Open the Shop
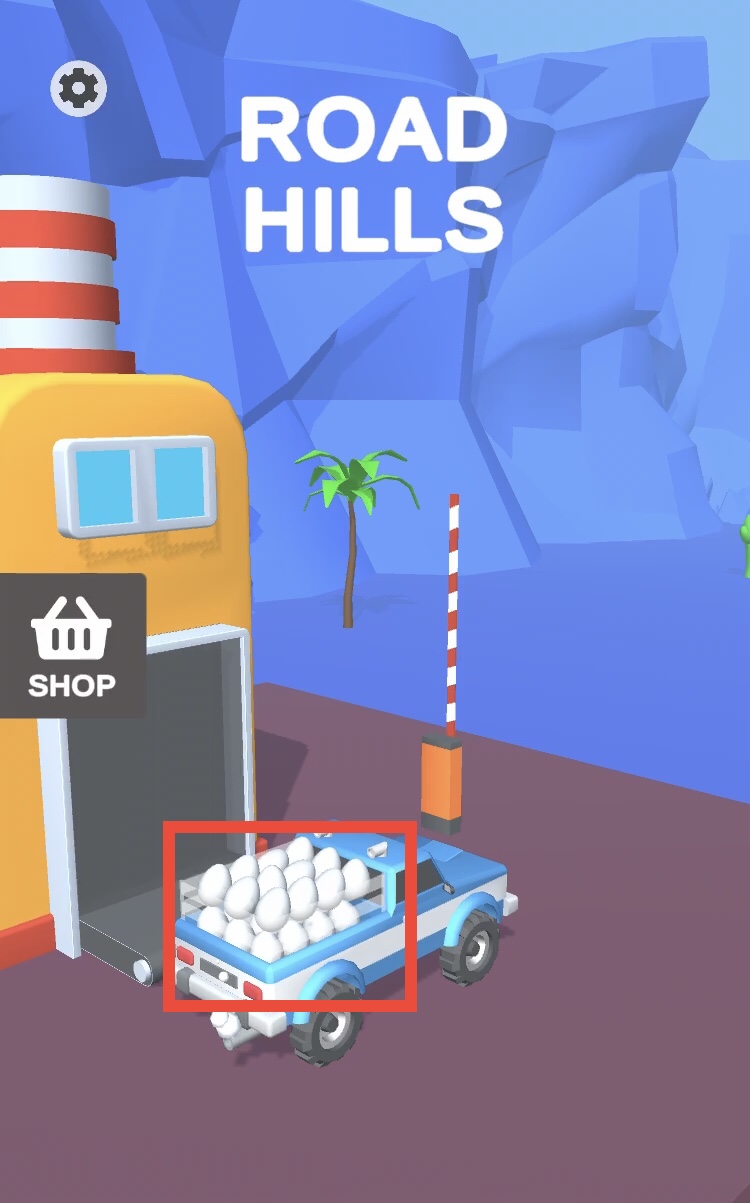Viewport: 750px width, 1203px height. click(72, 646)
